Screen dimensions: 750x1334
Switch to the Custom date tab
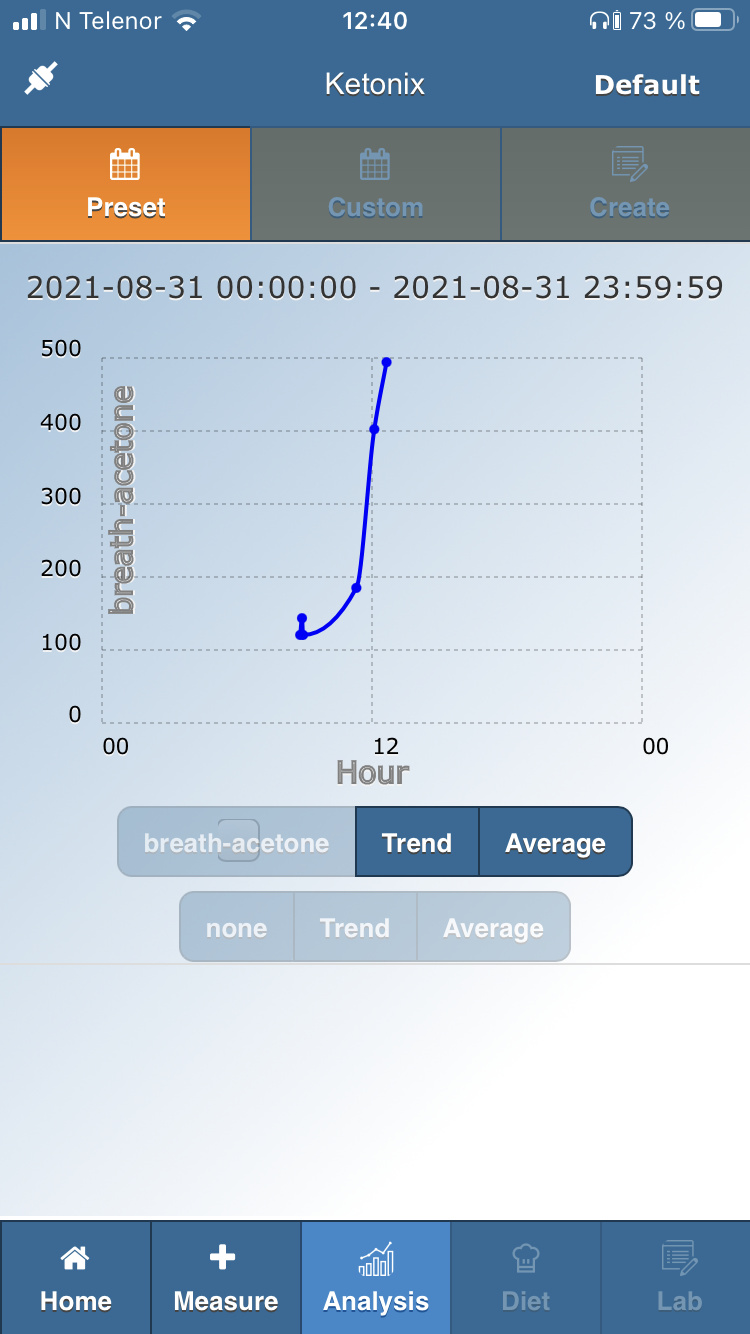(375, 185)
